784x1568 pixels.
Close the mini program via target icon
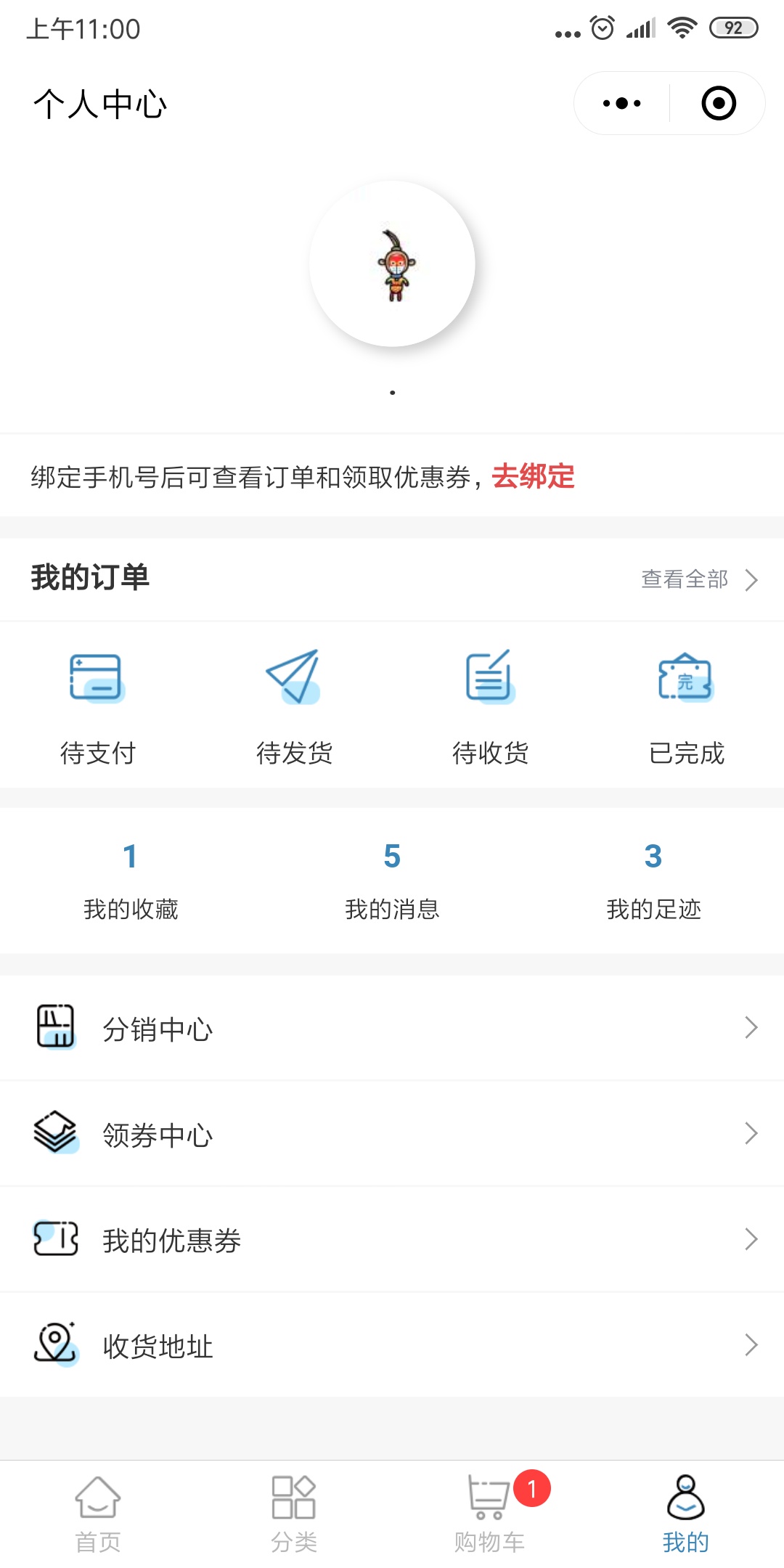[719, 104]
